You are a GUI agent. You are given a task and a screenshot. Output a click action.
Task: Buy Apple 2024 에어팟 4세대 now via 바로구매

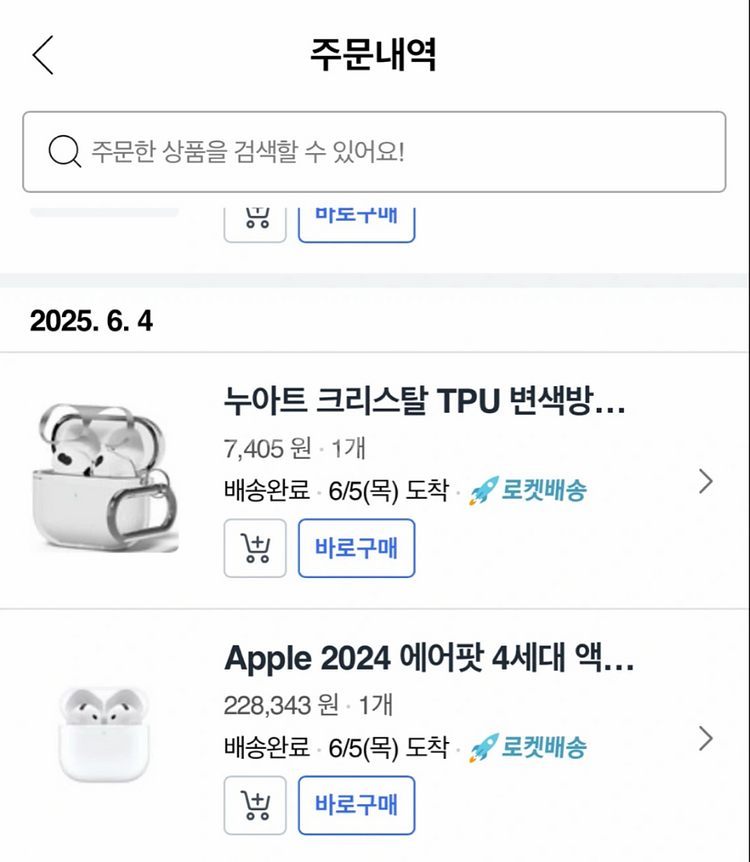[356, 805]
